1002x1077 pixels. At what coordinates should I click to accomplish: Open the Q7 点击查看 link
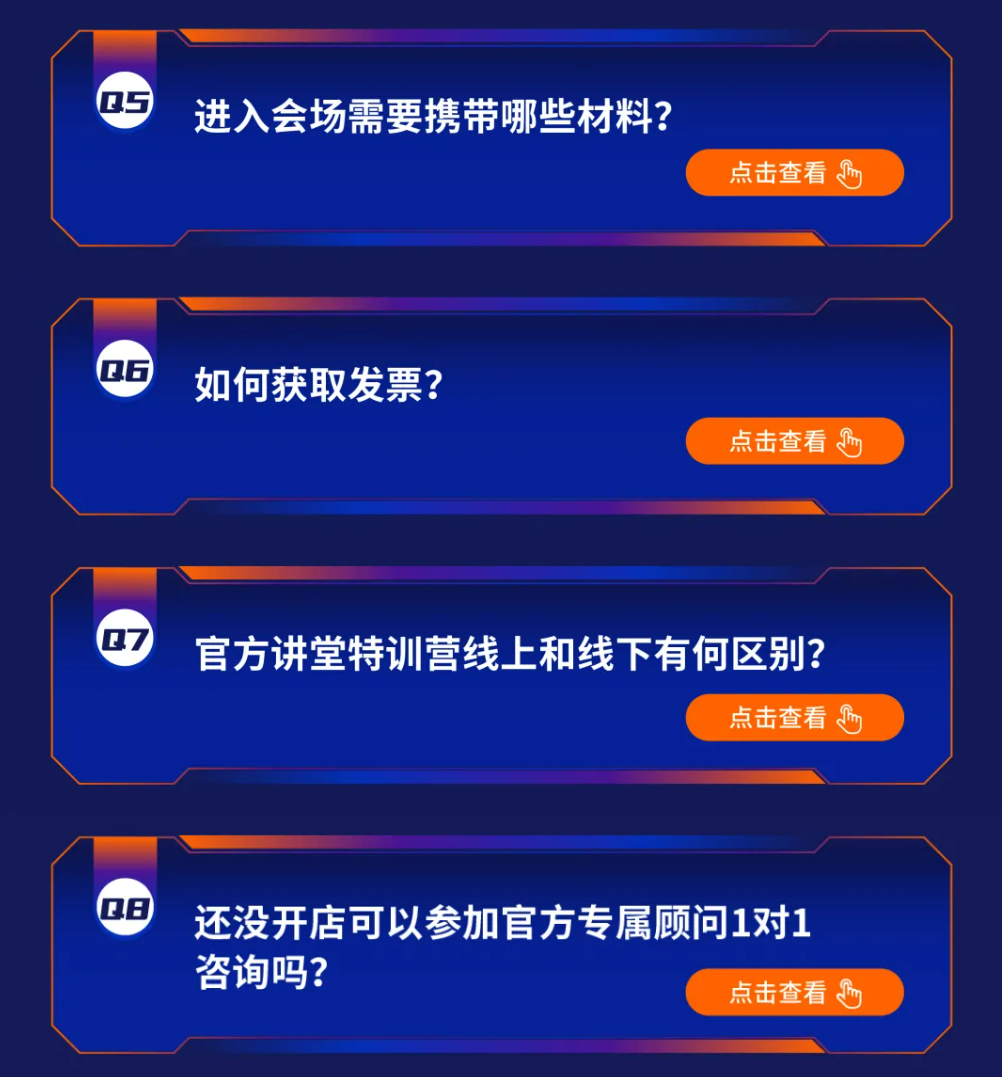coord(780,716)
